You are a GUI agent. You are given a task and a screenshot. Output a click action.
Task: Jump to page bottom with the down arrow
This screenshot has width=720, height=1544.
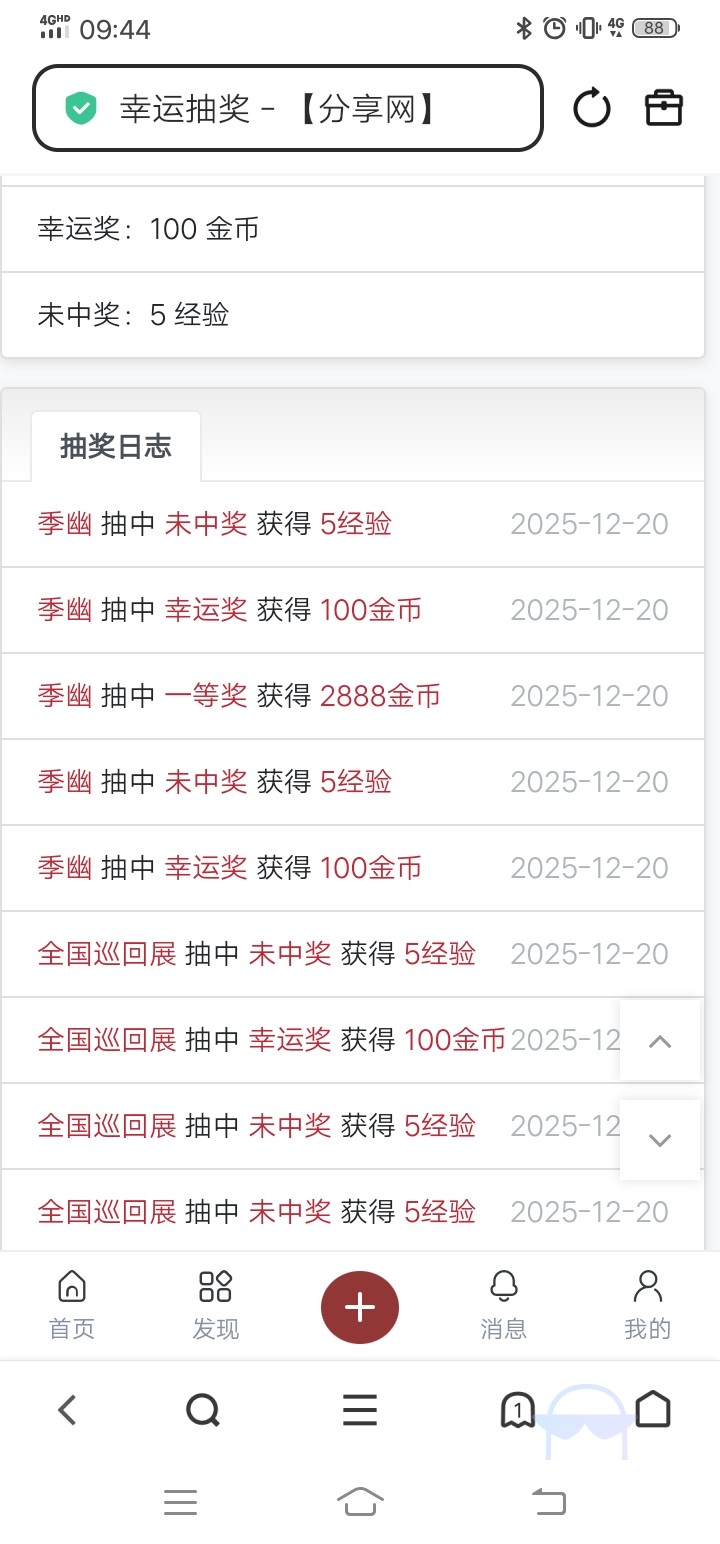659,1140
